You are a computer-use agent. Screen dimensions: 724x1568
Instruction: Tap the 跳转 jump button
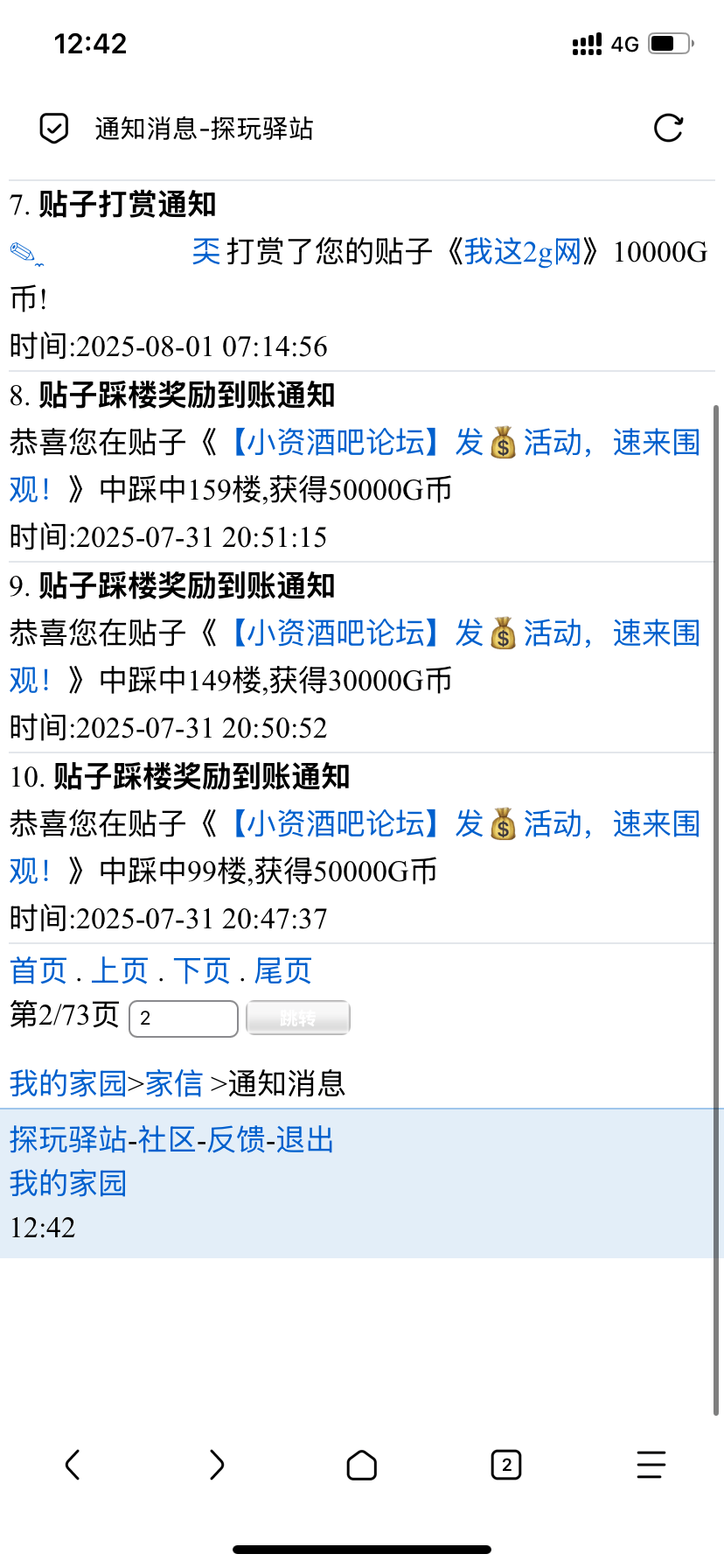tap(298, 1018)
